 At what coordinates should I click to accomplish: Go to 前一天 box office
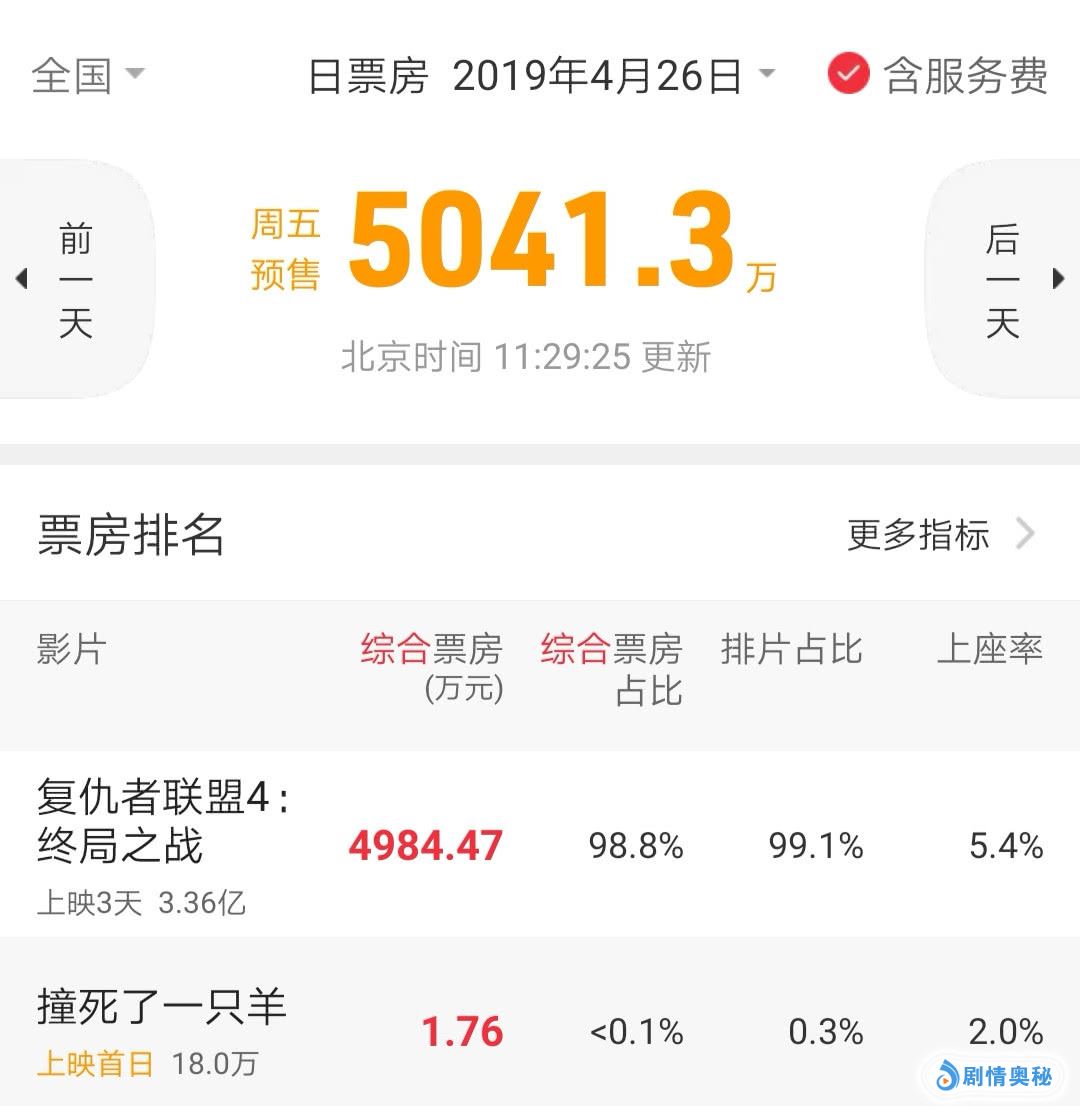pyautogui.click(x=75, y=280)
